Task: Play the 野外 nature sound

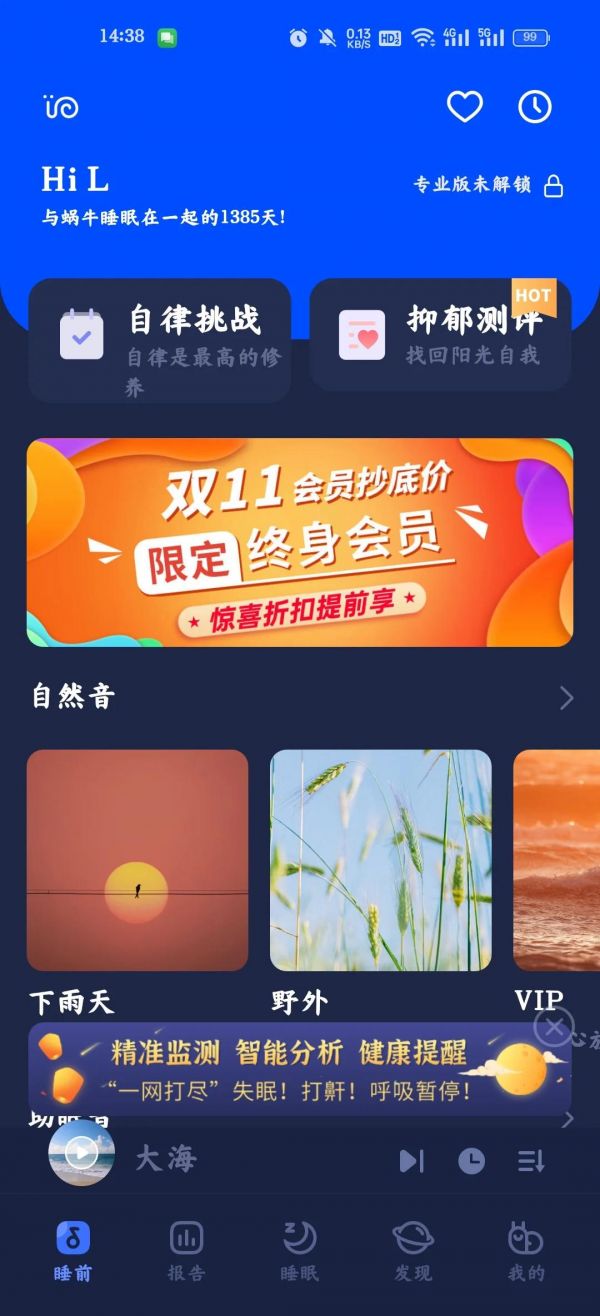Action: coord(381,860)
